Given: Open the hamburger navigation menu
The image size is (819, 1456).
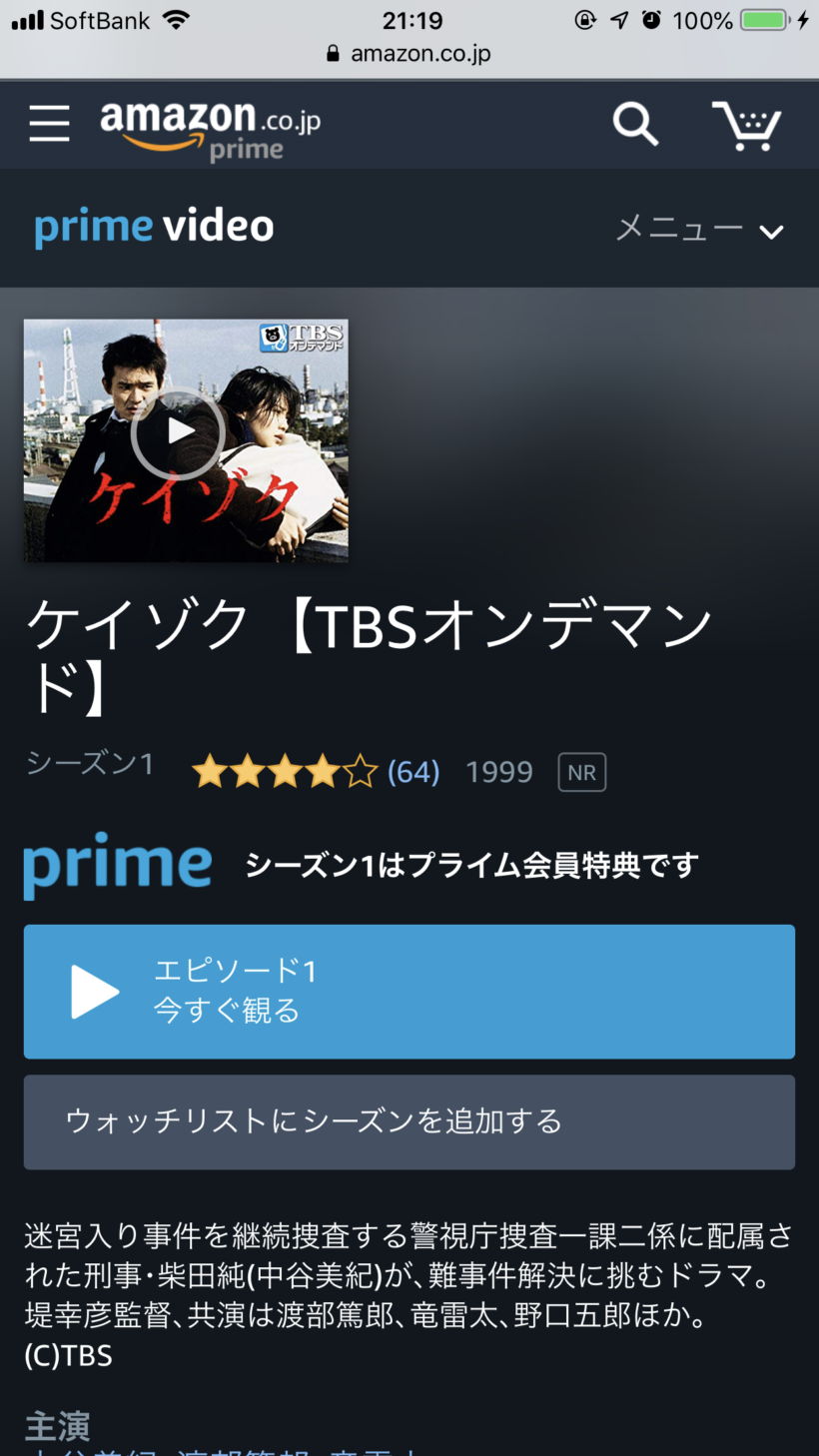Looking at the screenshot, I should [x=49, y=124].
